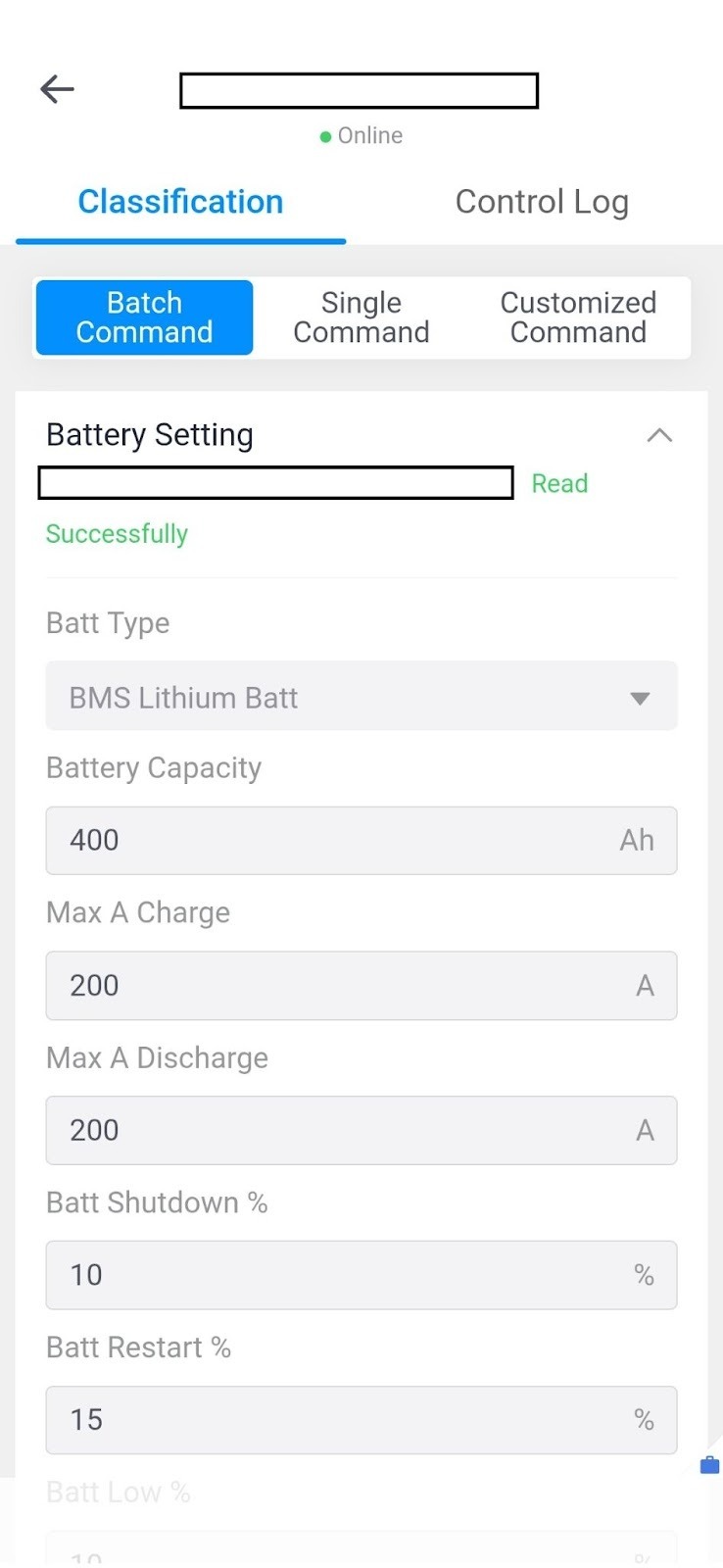Tap Read to fetch battery settings
Screen dimensions: 723x1568
[x=559, y=483]
